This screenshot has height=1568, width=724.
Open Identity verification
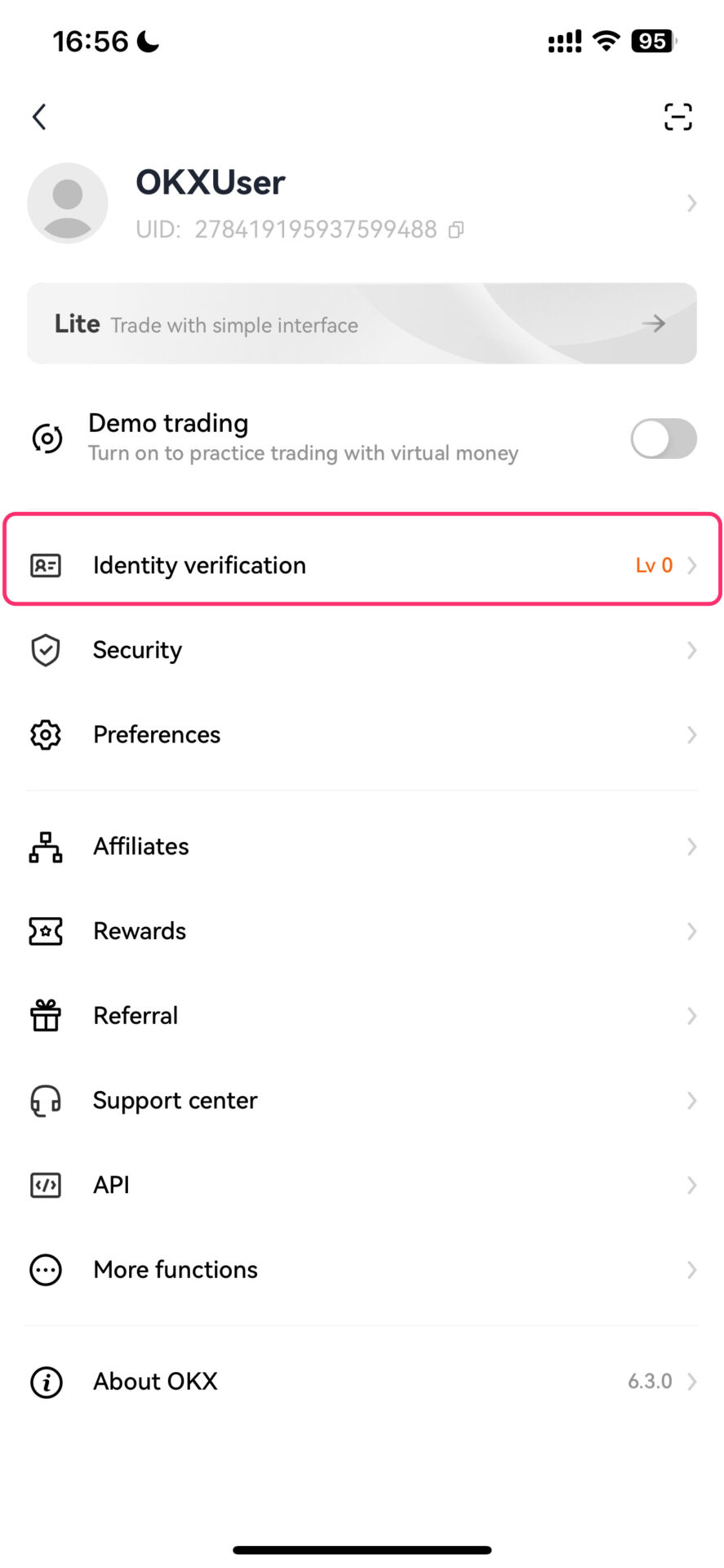click(x=362, y=564)
